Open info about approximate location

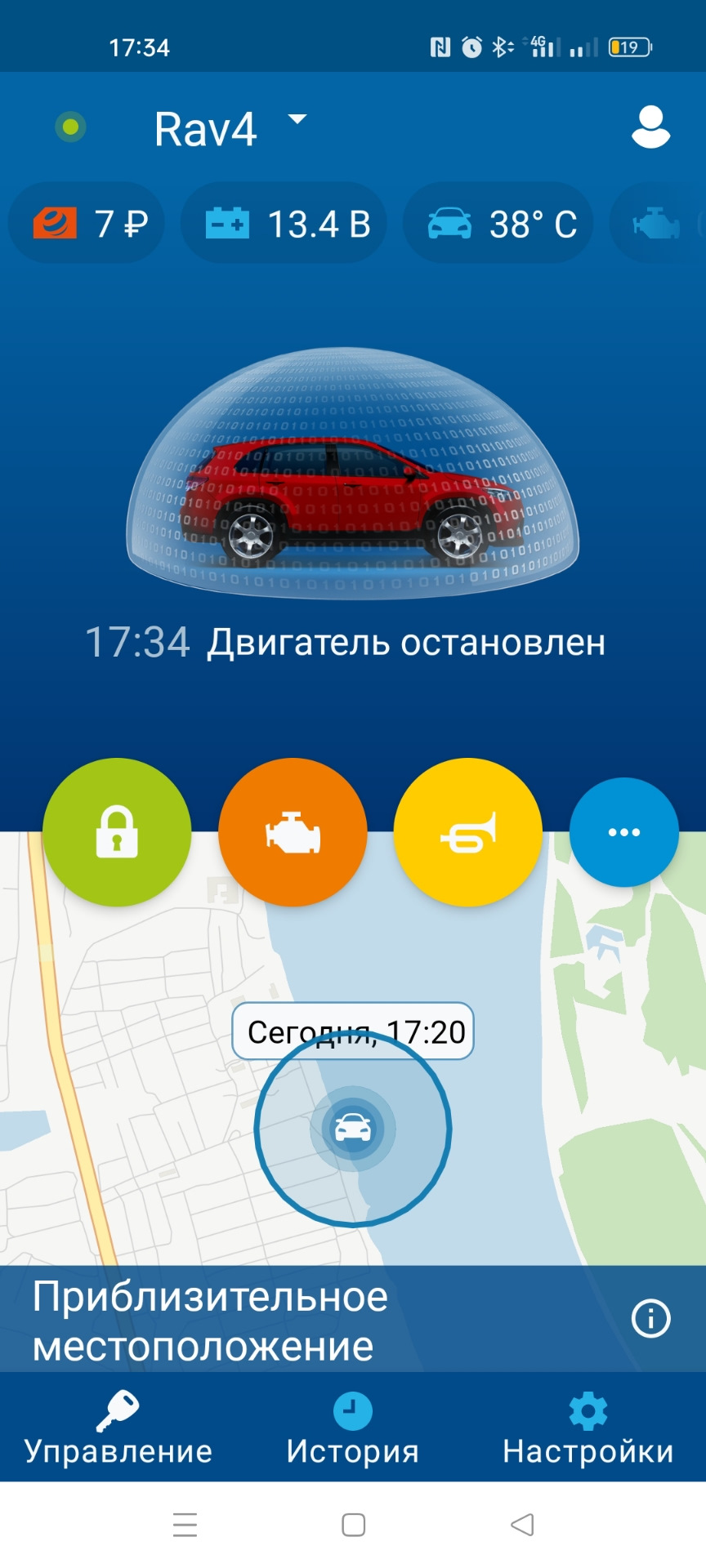point(650,1319)
